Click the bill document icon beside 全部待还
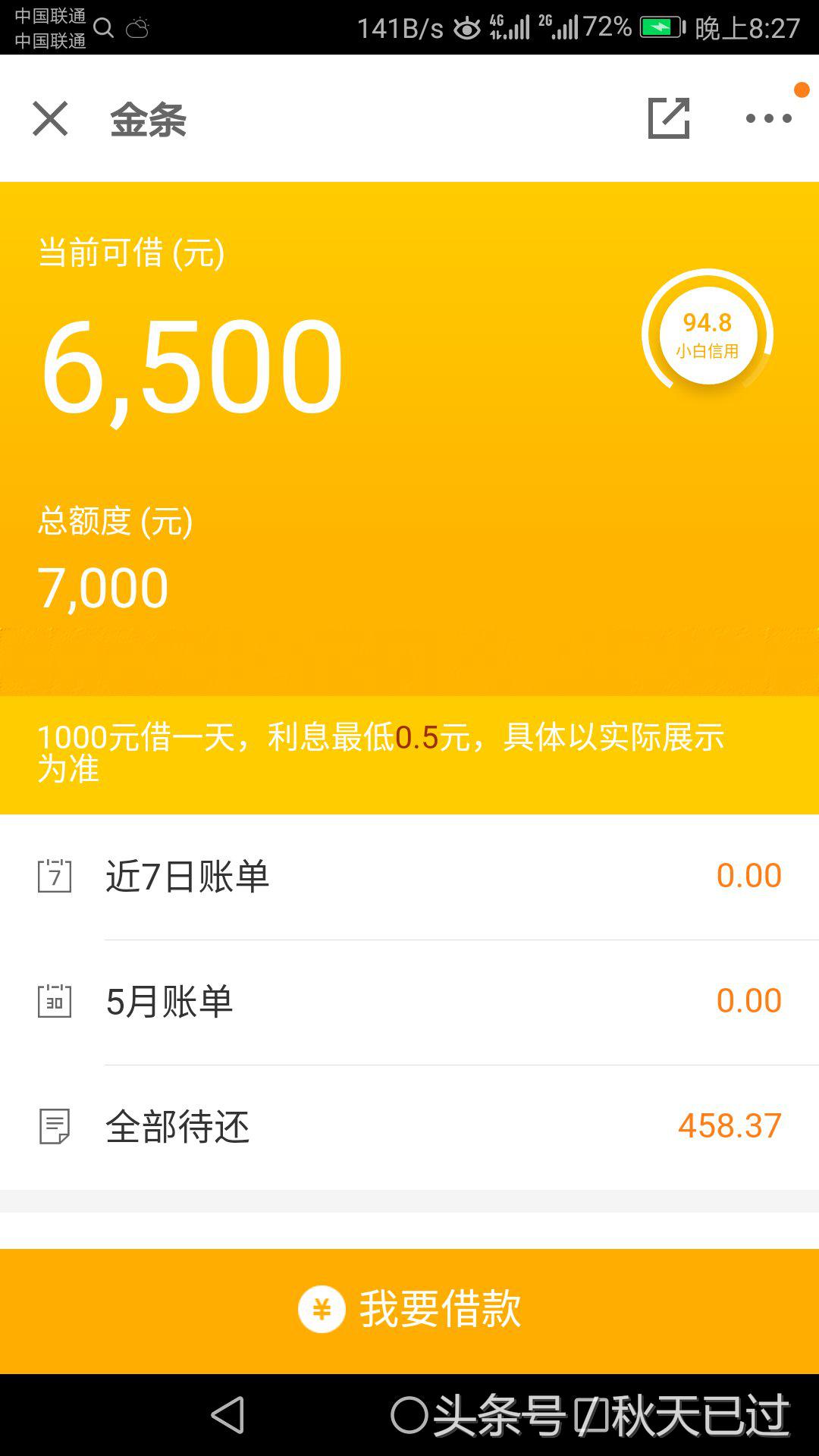The width and height of the screenshot is (819, 1456). point(55,1128)
